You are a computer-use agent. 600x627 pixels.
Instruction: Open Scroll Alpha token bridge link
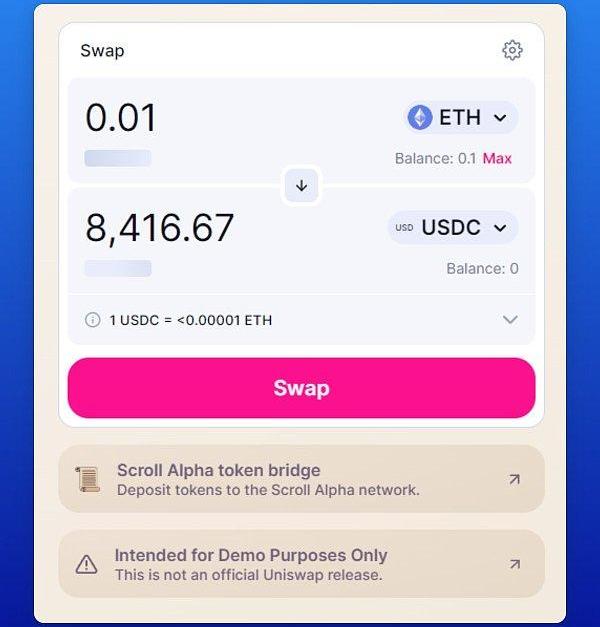click(x=301, y=479)
